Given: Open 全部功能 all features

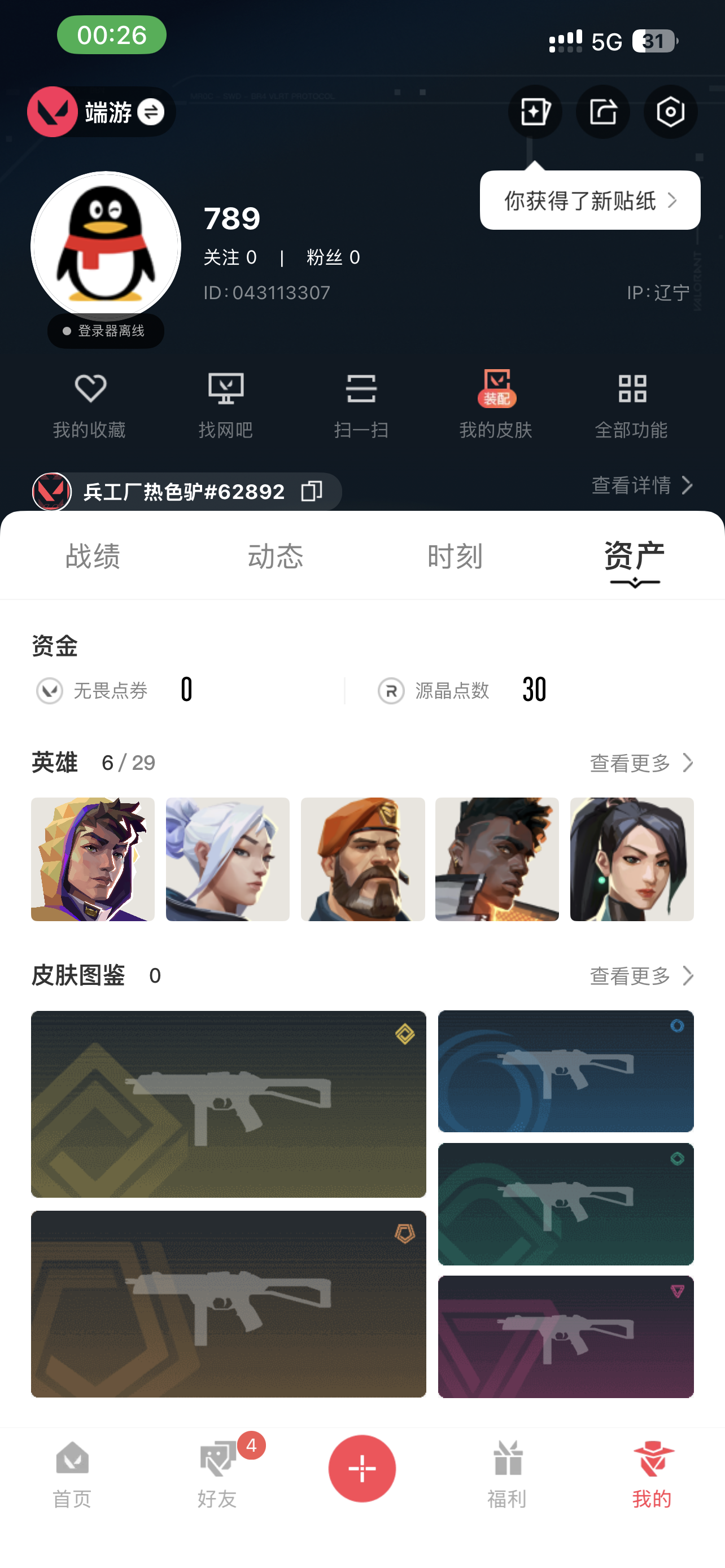Looking at the screenshot, I should point(631,405).
